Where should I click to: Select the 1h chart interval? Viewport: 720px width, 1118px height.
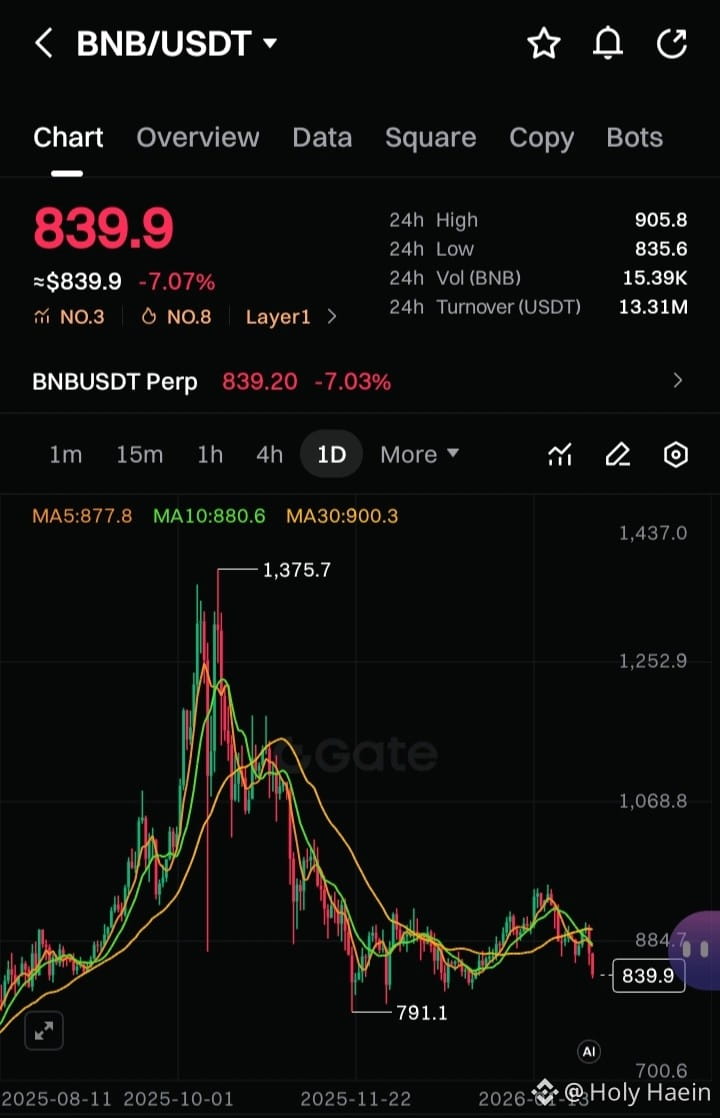click(210, 455)
